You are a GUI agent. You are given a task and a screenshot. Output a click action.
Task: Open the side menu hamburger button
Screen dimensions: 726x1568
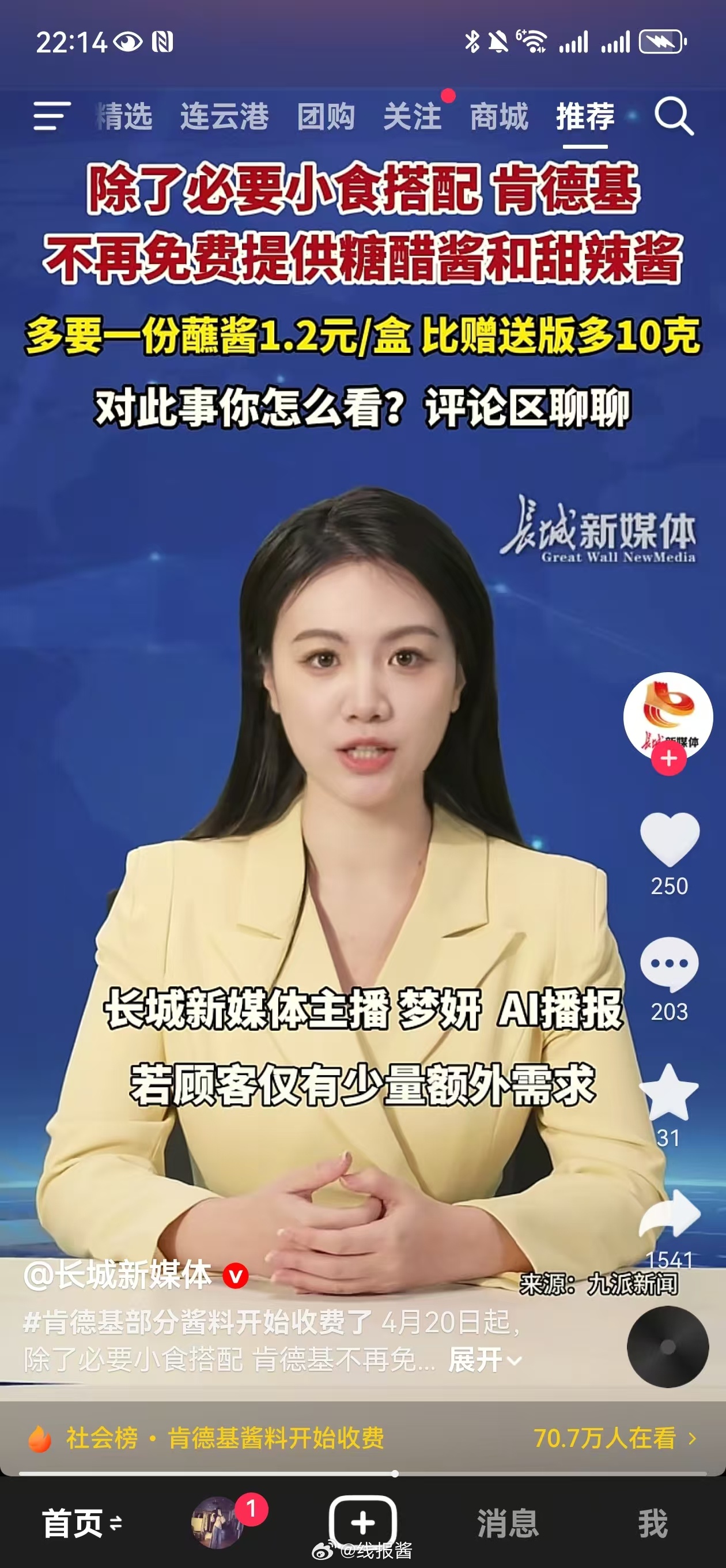click(x=51, y=116)
